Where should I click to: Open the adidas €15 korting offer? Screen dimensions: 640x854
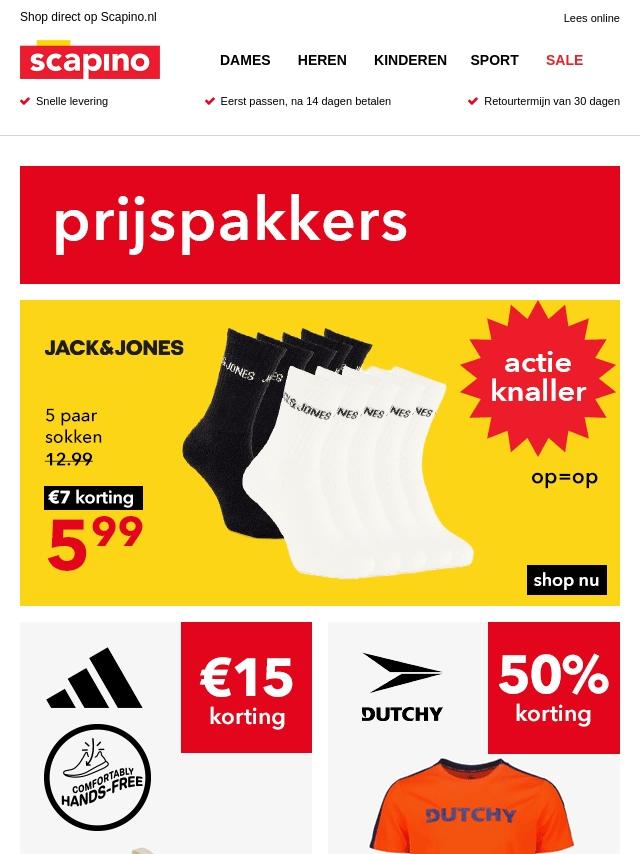click(x=166, y=738)
